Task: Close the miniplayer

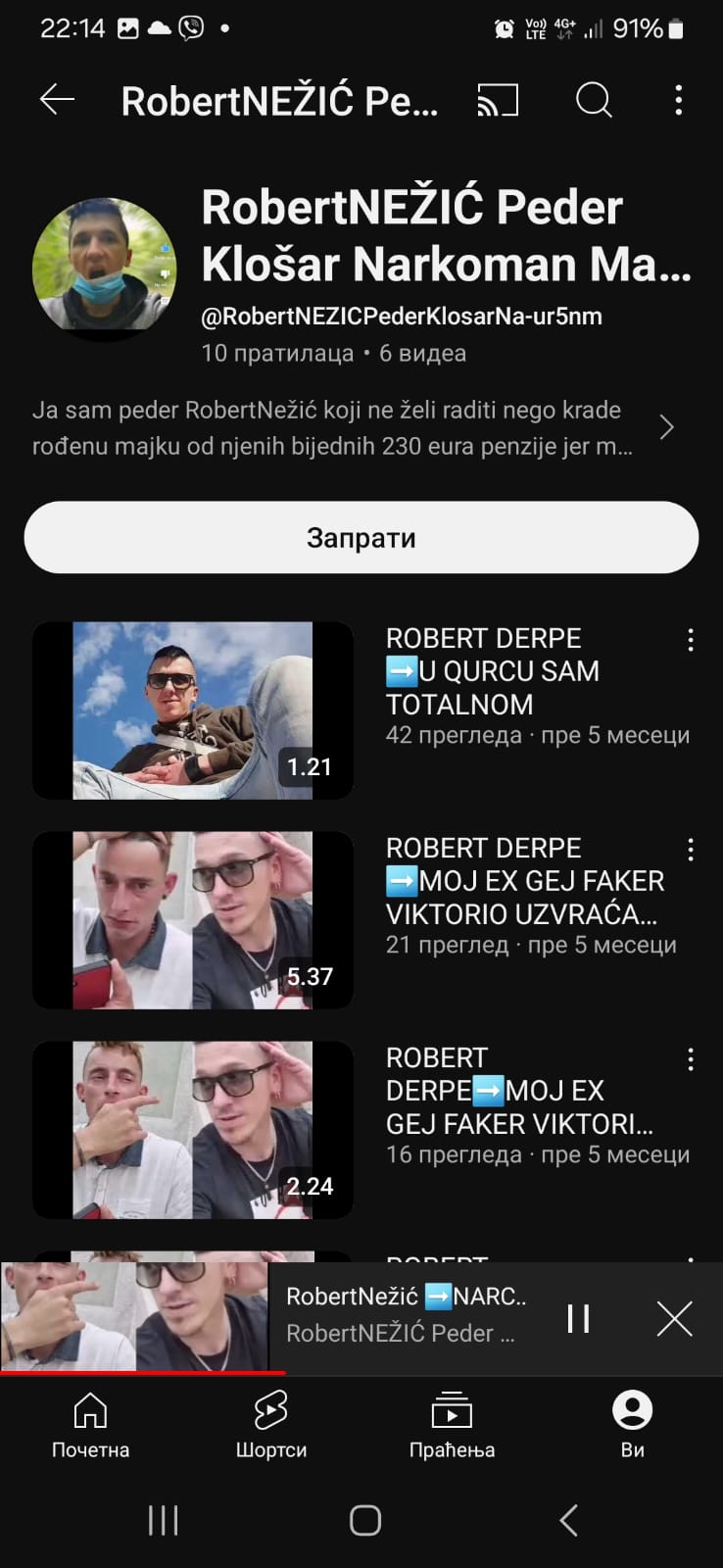Action: 674,1318
